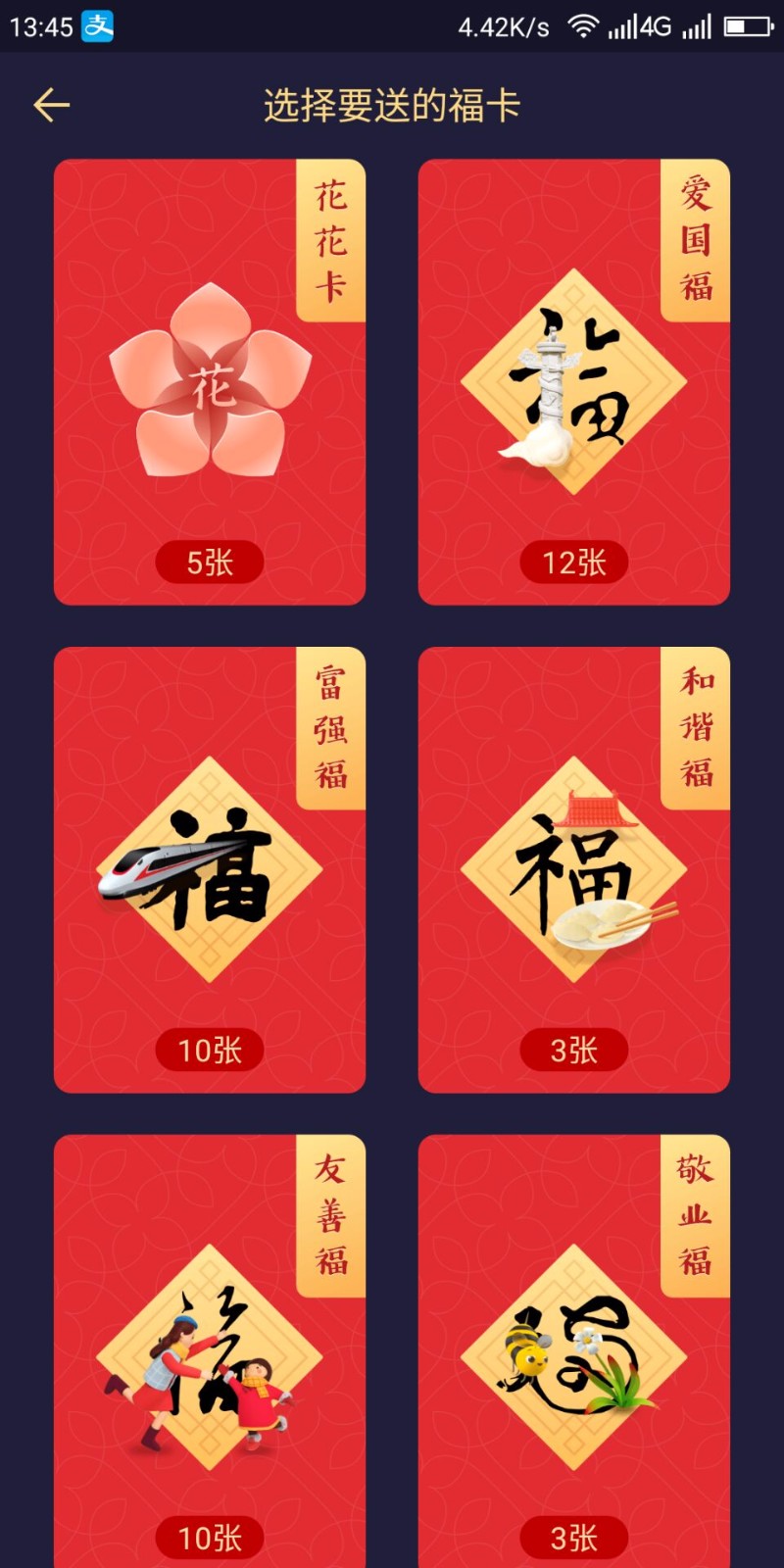Pick the 富强福 card

pos(210,870)
